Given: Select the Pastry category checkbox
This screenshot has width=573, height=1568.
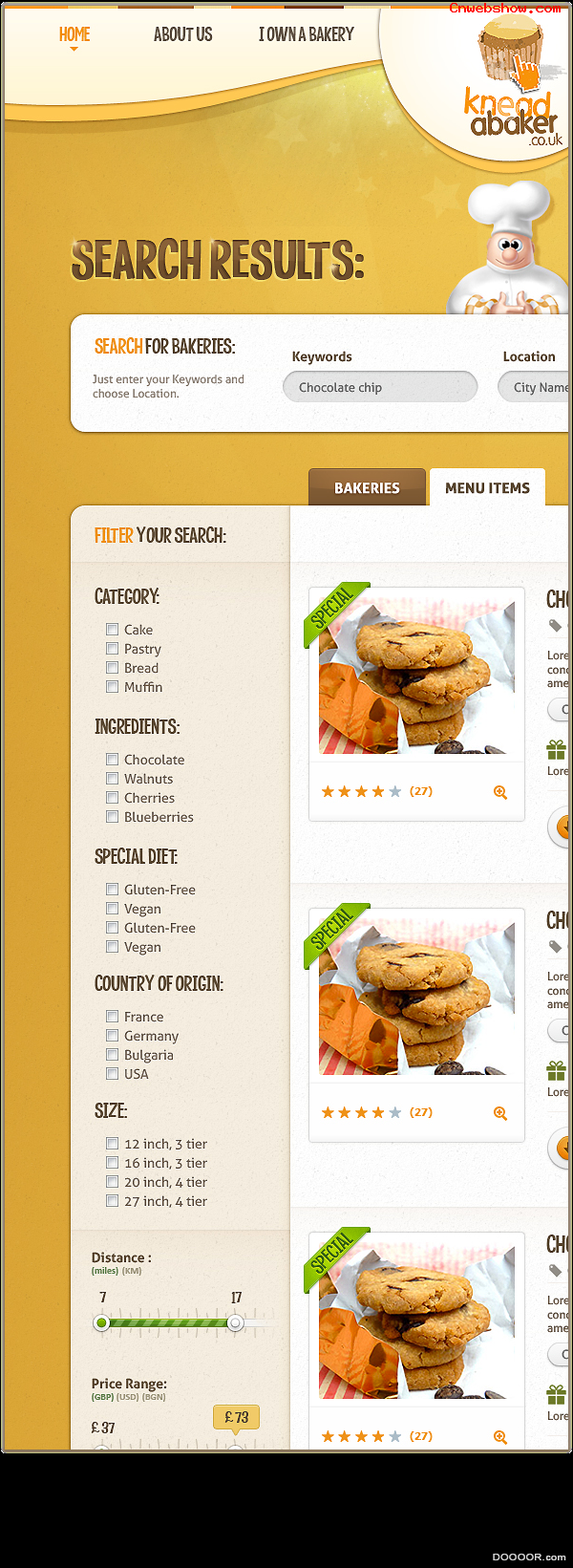Looking at the screenshot, I should [x=112, y=648].
